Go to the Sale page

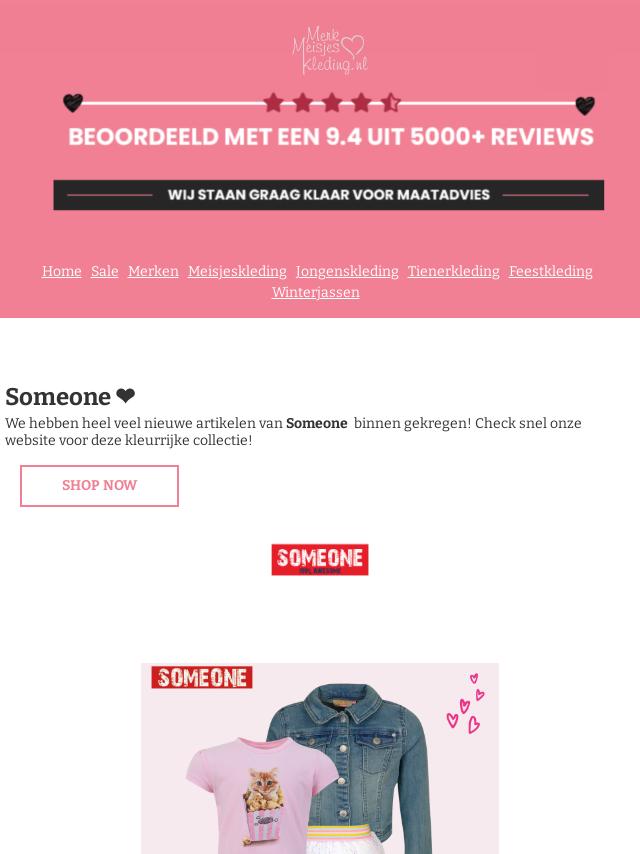tap(105, 271)
